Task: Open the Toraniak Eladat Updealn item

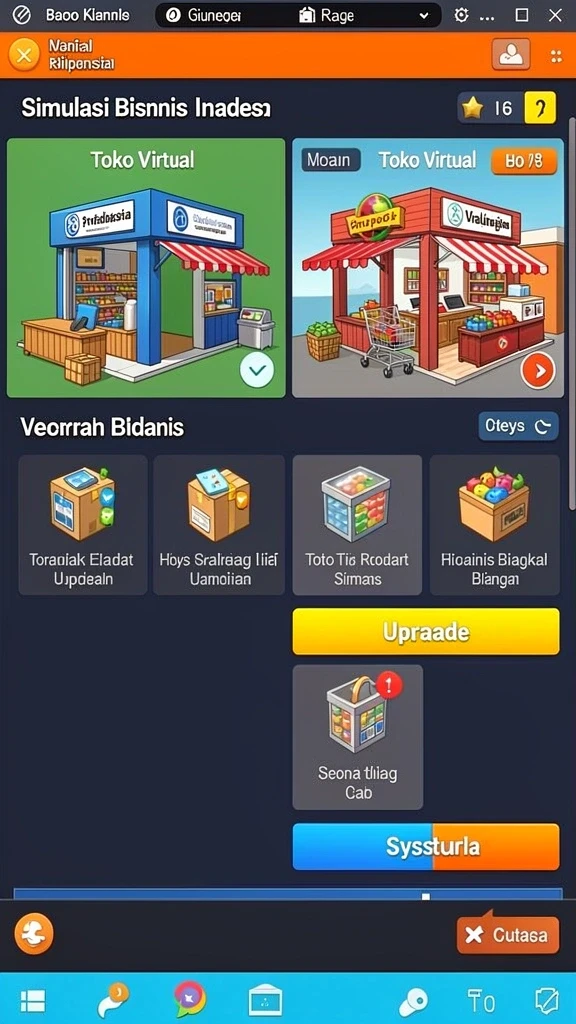Action: pos(82,525)
